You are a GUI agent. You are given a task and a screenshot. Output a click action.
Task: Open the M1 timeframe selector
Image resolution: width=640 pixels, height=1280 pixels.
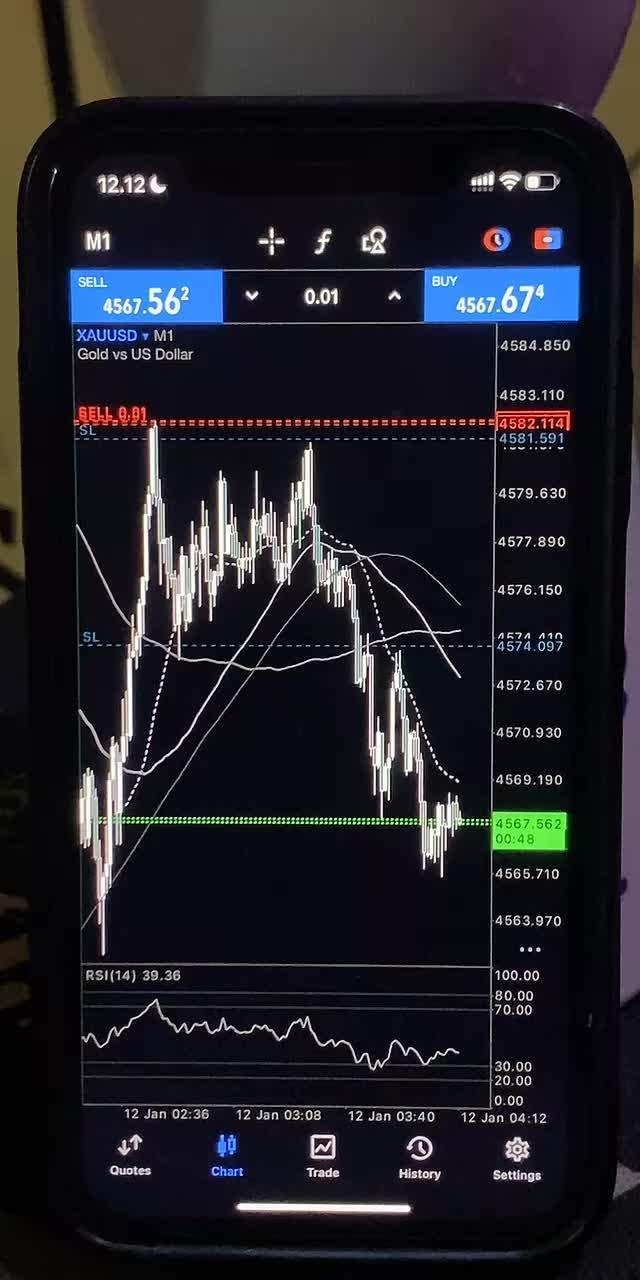coord(98,241)
